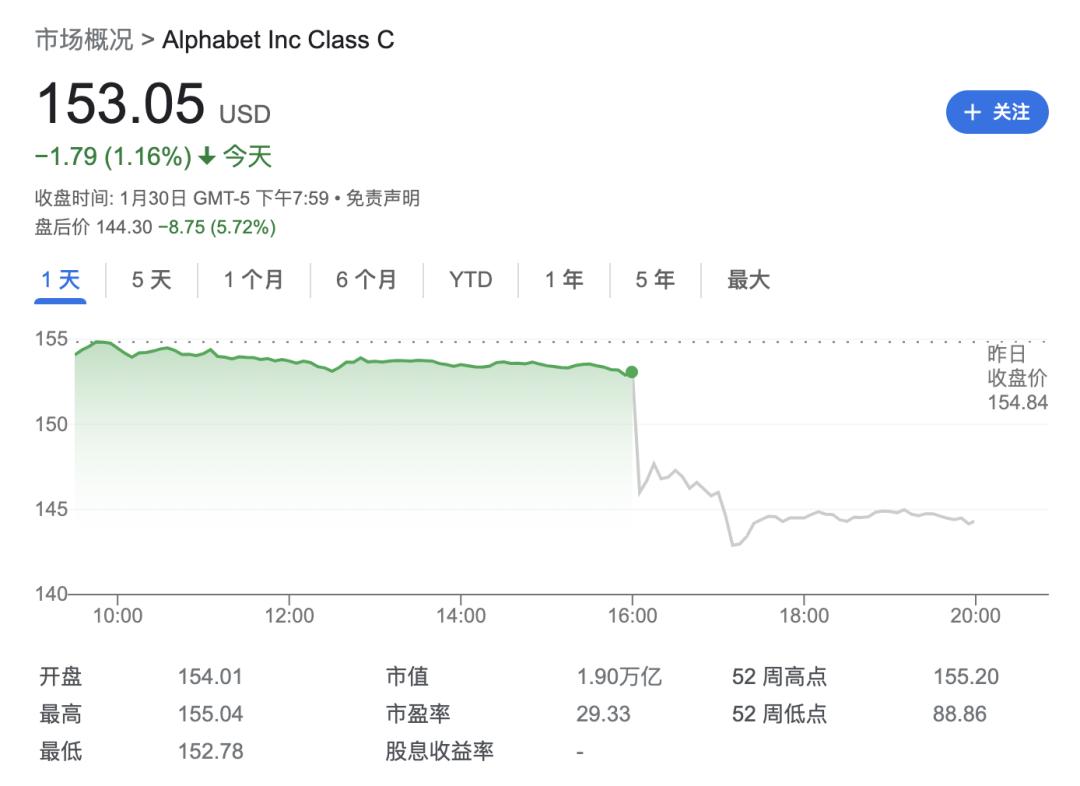1080x786 pixels.
Task: View the 1 年 chart
Action: click(x=564, y=280)
